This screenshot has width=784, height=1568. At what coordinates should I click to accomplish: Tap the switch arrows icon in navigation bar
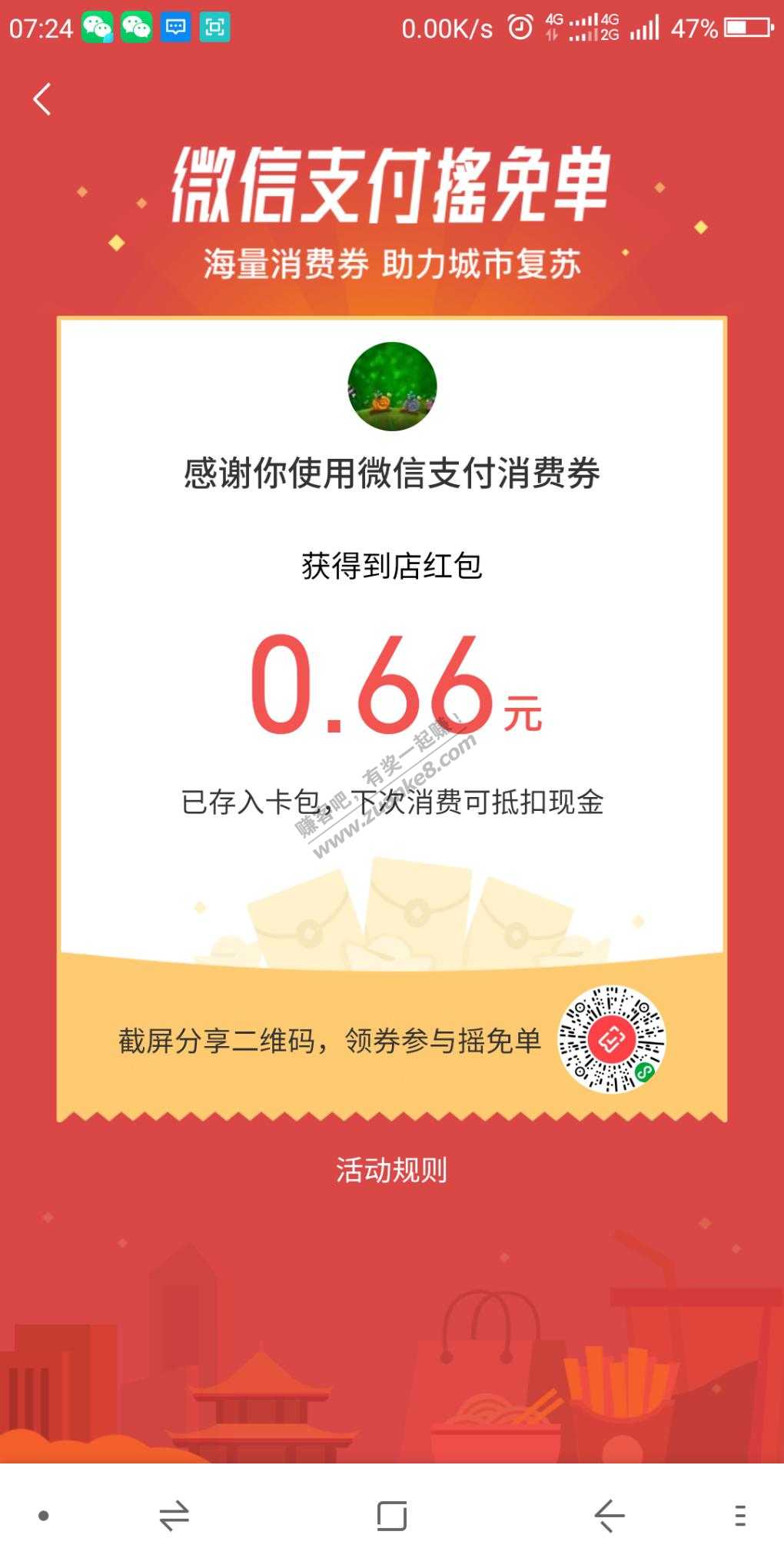[x=174, y=1516]
